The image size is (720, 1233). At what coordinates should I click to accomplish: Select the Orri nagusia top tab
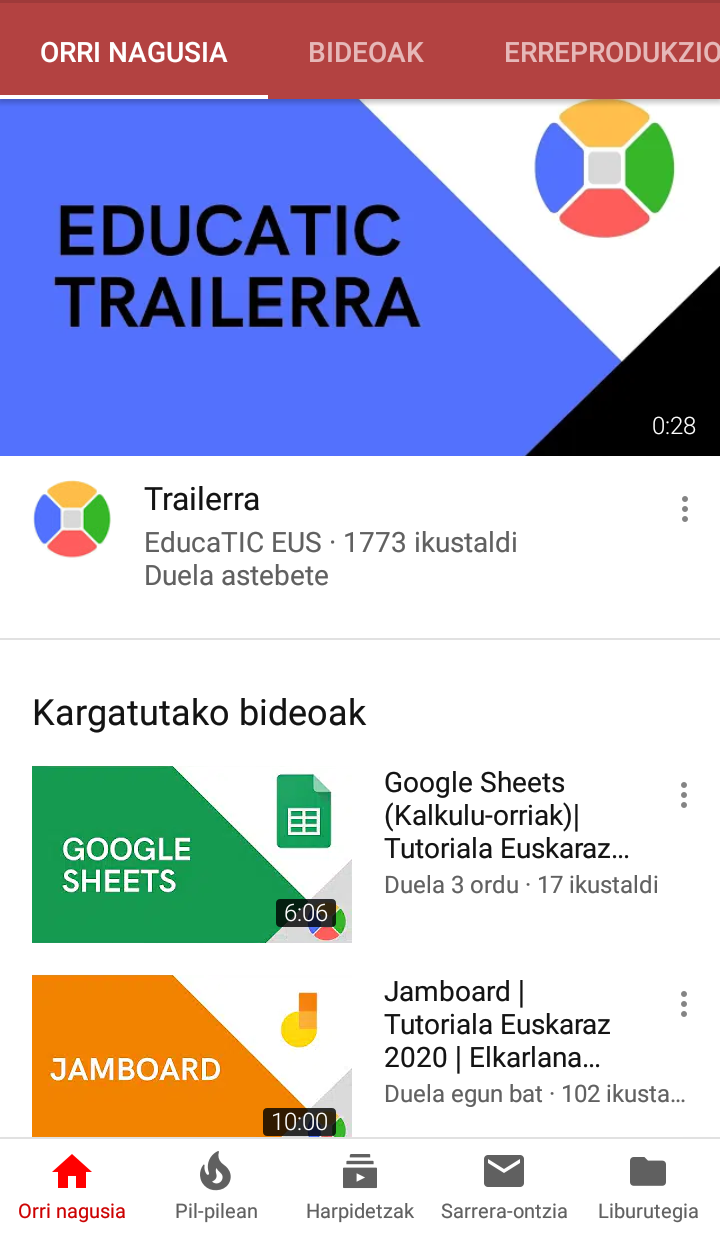[x=134, y=52]
